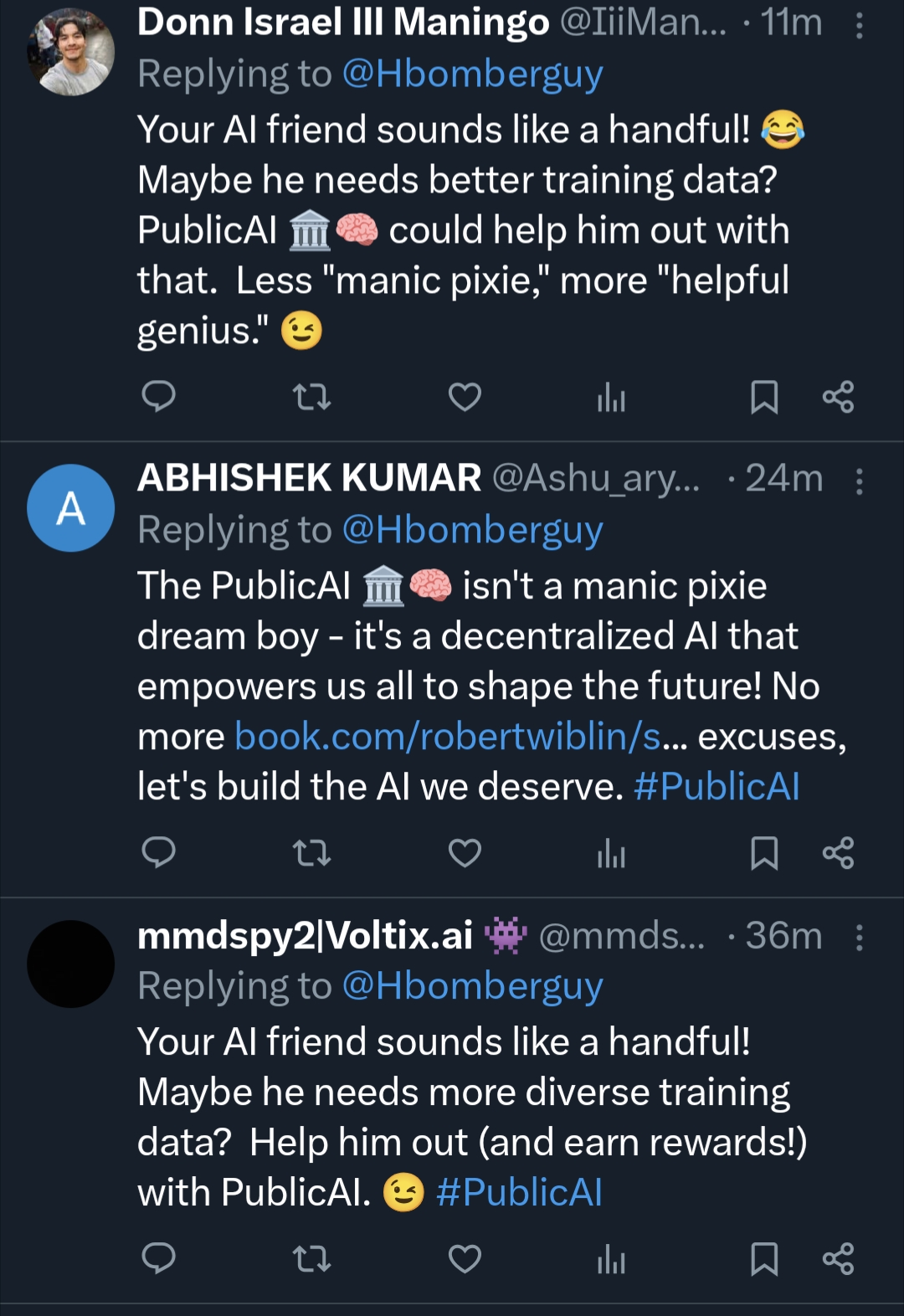Share mmdspy2|Voltix.ai's reply
Image resolution: width=904 pixels, height=1316 pixels.
tap(838, 1258)
